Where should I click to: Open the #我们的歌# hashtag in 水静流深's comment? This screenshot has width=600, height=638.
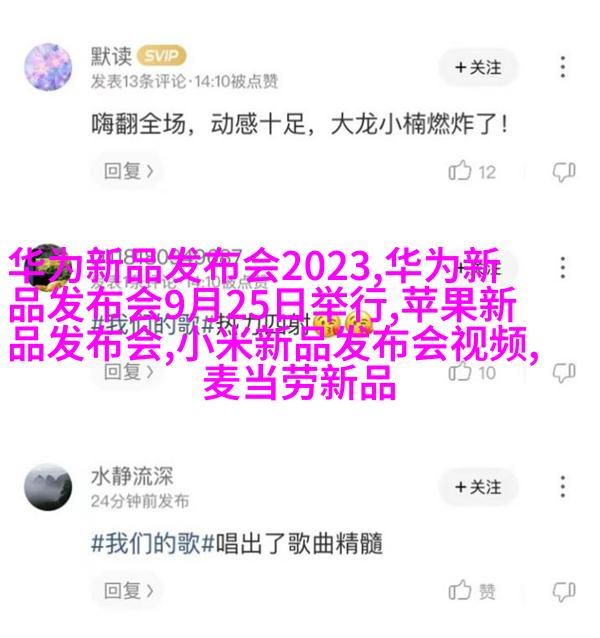click(x=148, y=544)
